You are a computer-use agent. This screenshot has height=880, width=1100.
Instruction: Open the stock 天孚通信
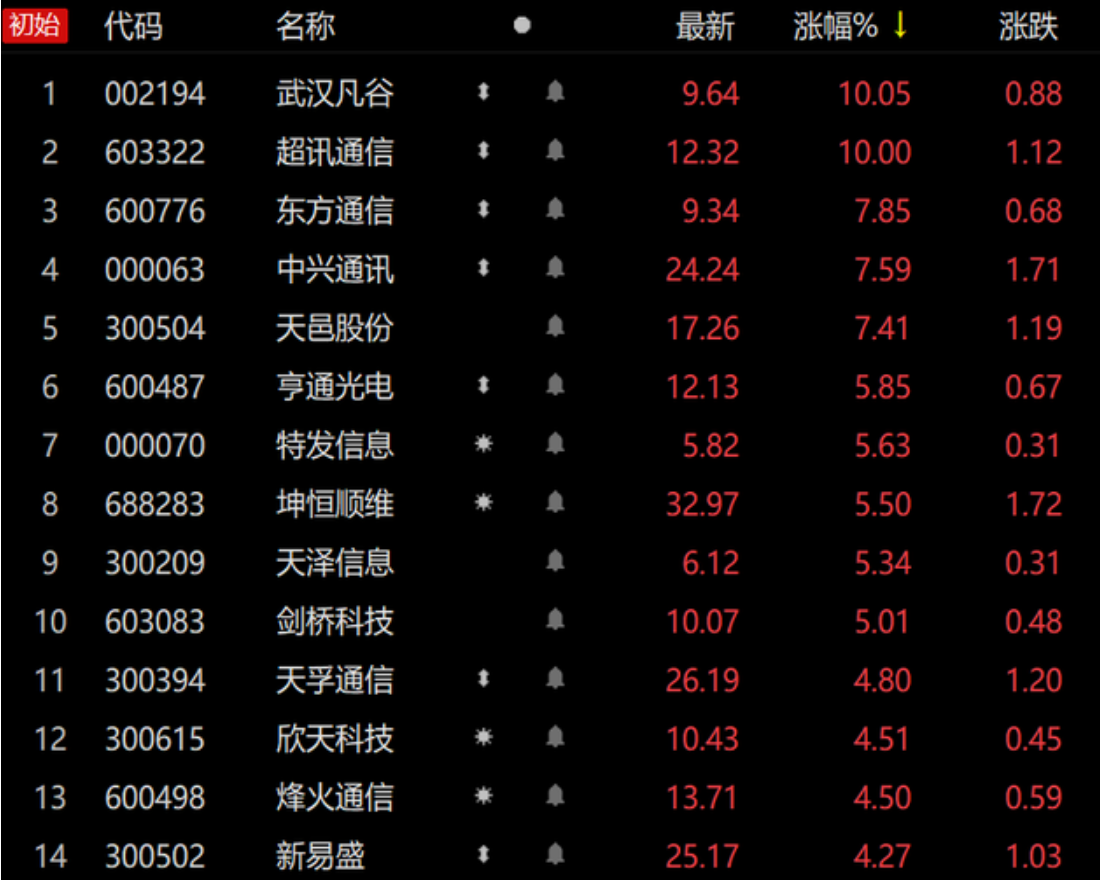point(334,680)
